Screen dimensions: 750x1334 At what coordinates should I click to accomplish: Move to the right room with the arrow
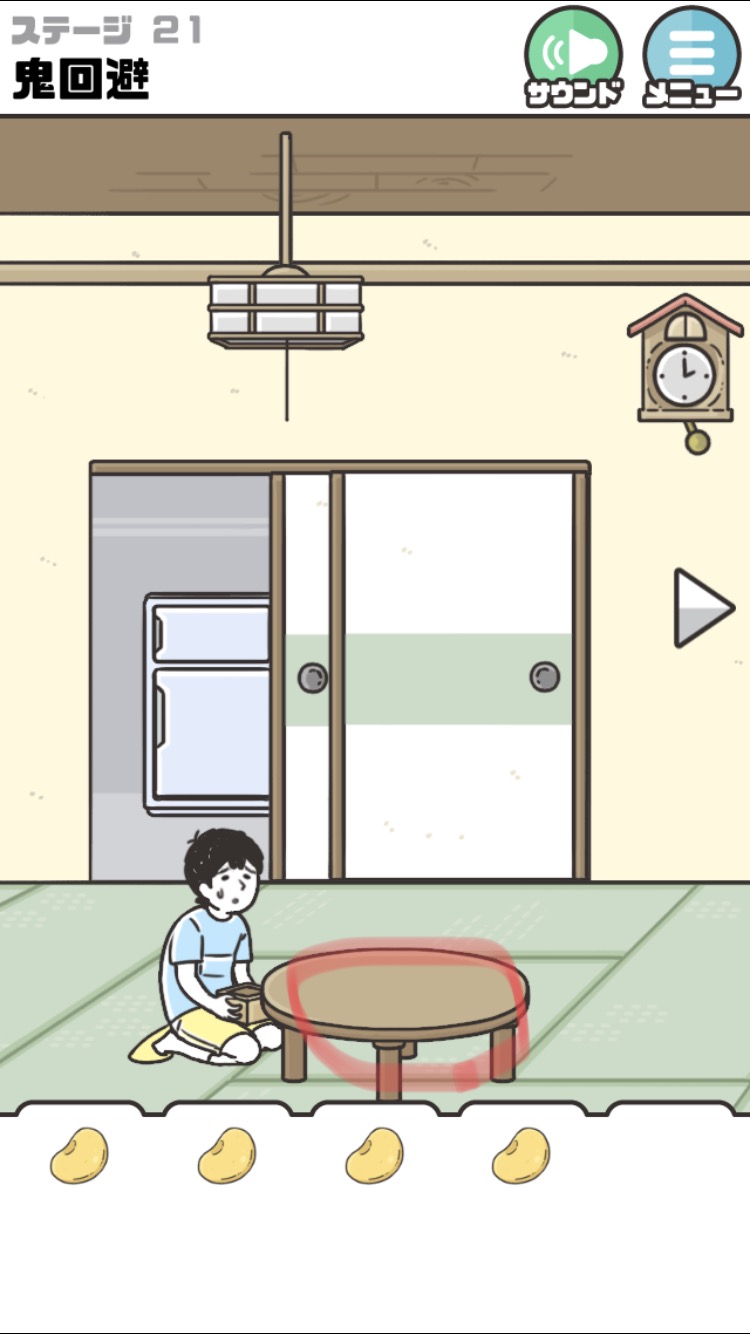(703, 608)
